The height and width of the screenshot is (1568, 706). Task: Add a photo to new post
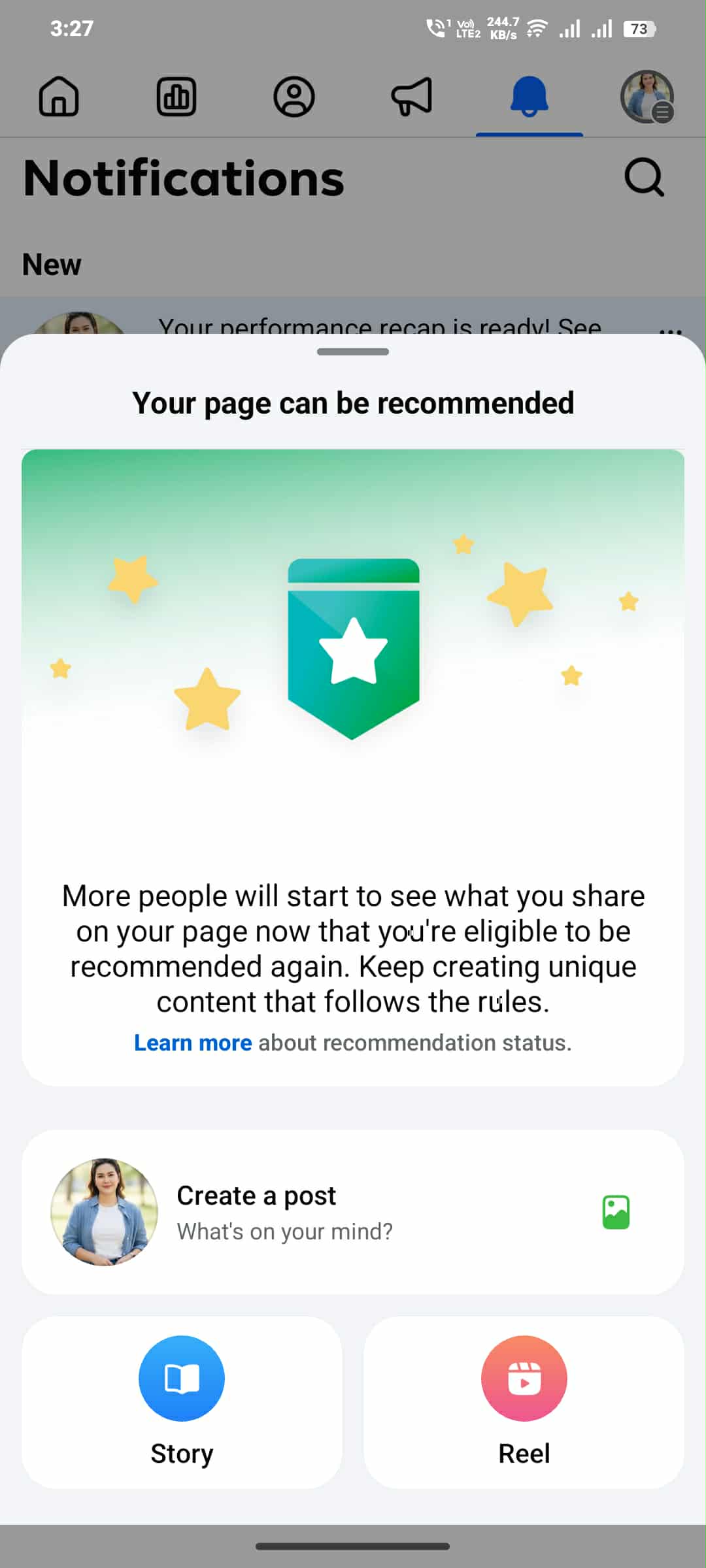[615, 1213]
